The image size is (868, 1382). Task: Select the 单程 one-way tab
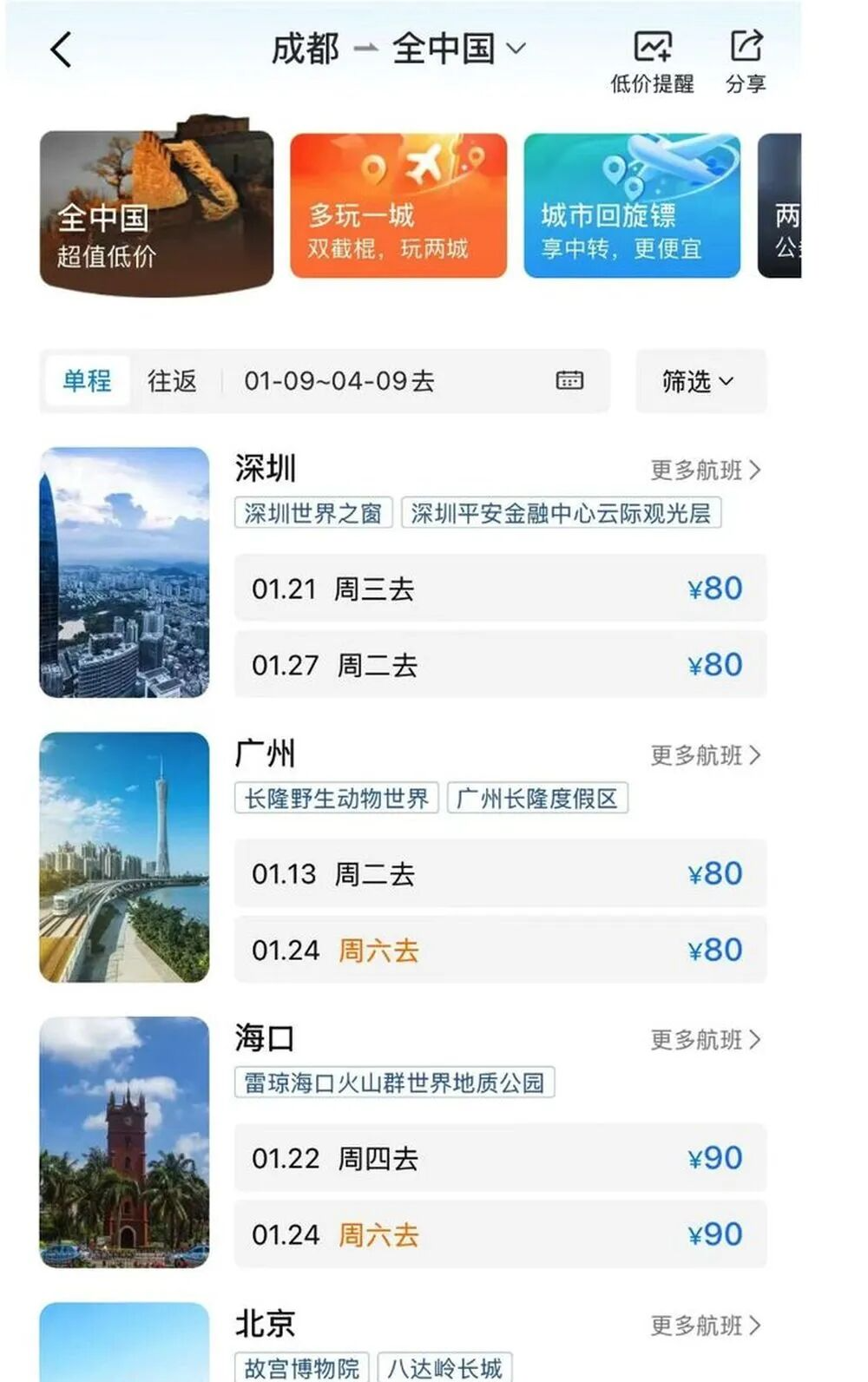coord(87,381)
